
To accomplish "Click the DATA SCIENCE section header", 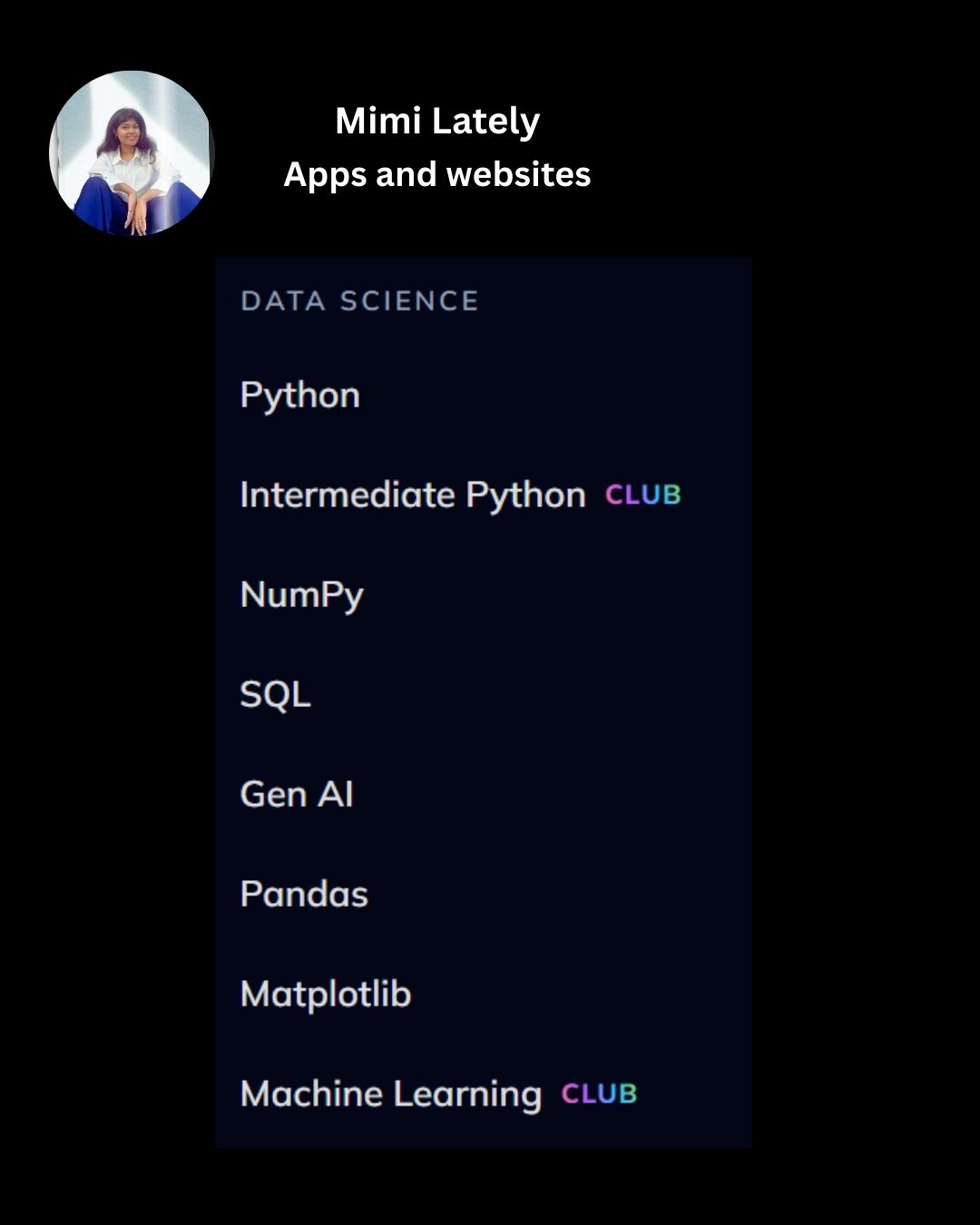I will click(x=358, y=300).
